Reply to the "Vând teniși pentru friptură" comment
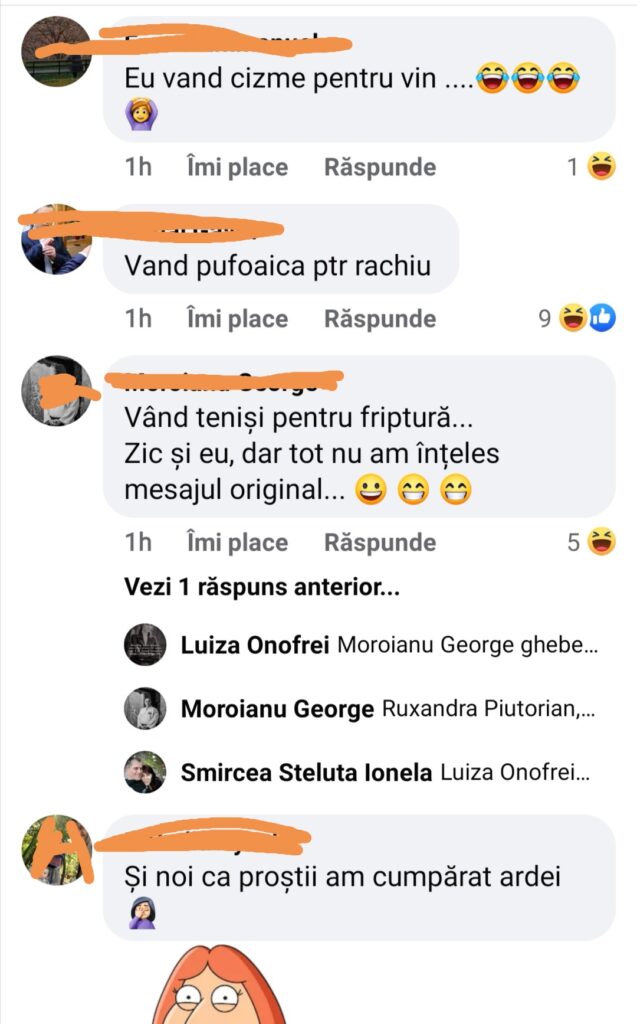This screenshot has width=637, height=1024. tap(379, 542)
